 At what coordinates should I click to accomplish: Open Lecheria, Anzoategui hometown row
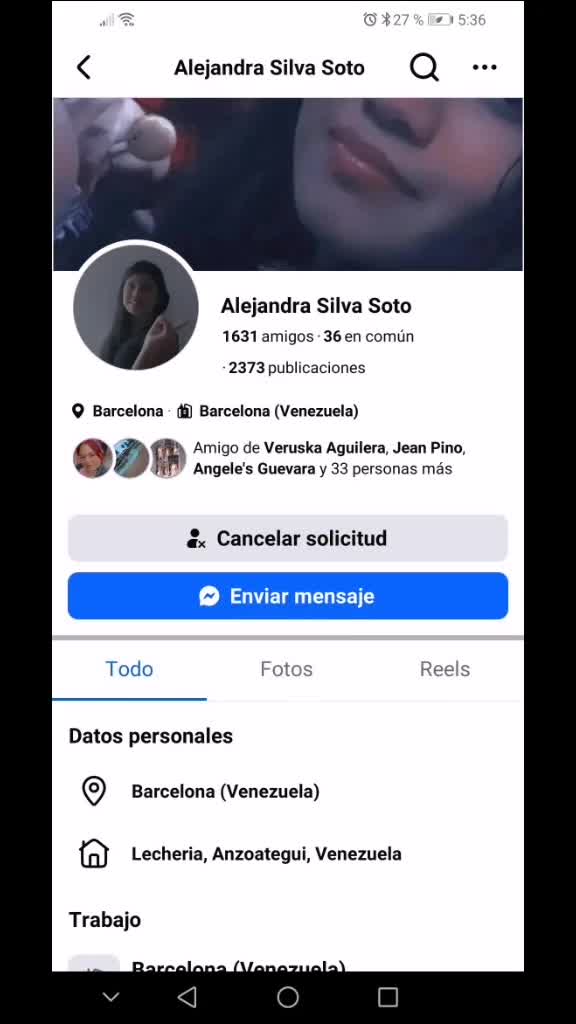288,854
